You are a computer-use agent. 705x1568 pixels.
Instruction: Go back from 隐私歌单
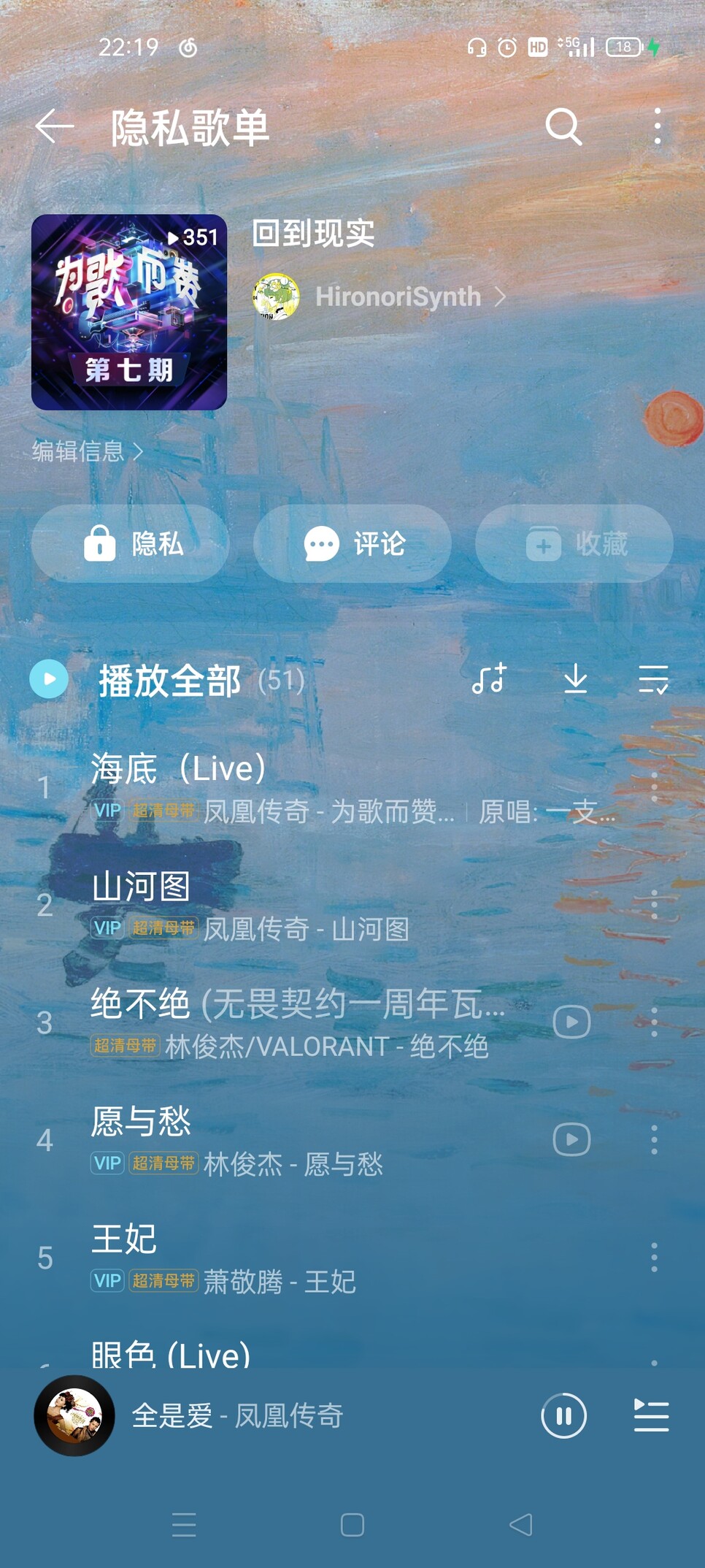pos(55,127)
